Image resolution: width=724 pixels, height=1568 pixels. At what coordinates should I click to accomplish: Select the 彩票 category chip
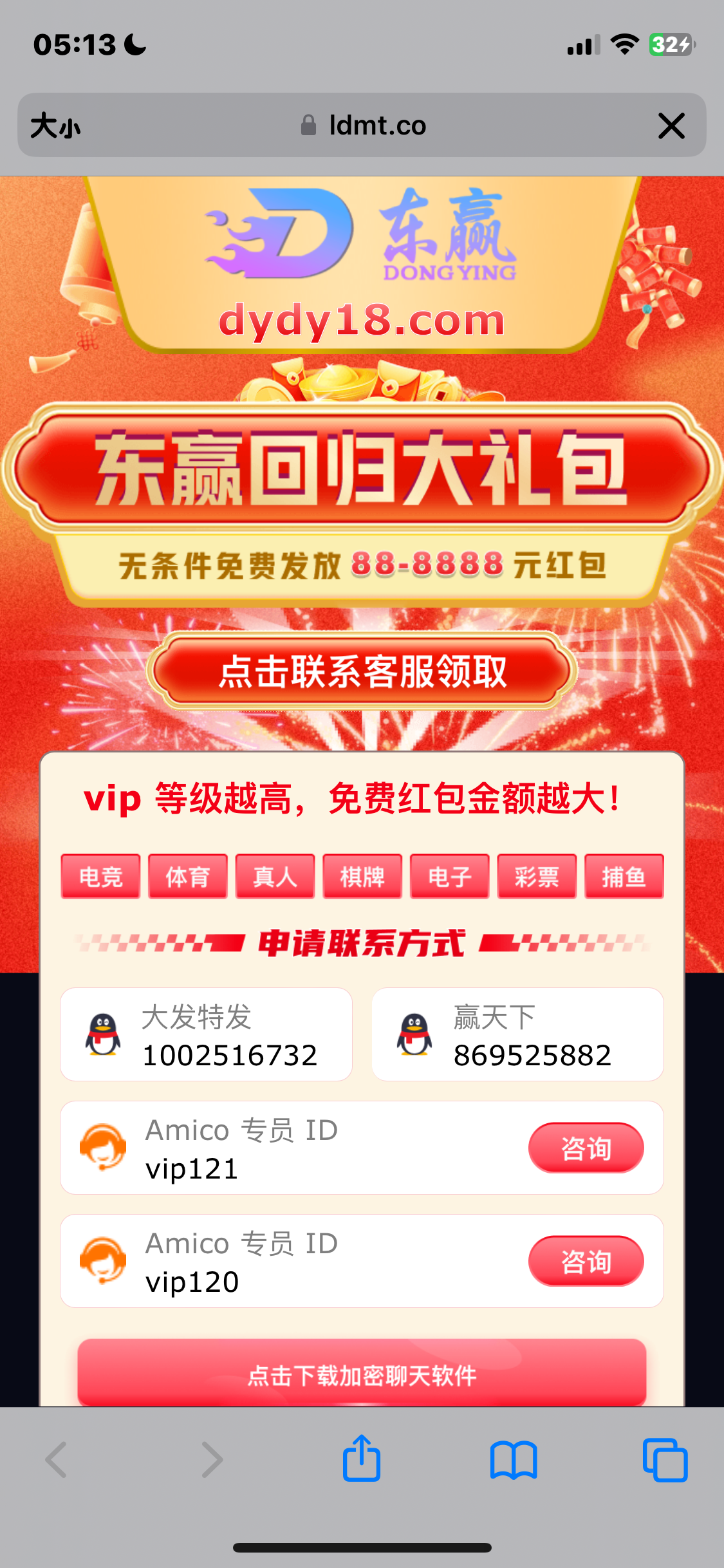pos(537,877)
